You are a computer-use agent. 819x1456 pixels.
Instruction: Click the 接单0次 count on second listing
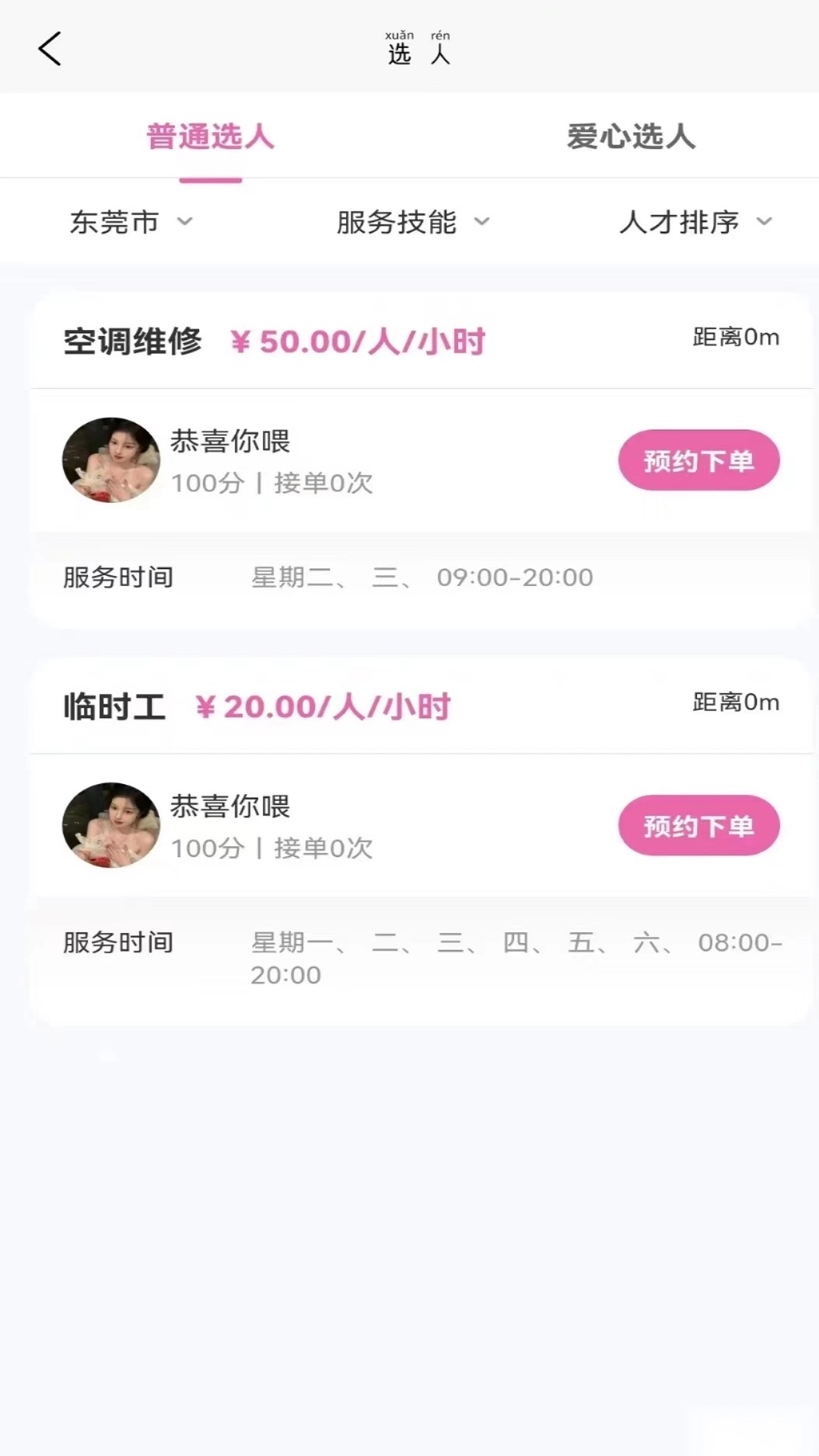coord(324,849)
